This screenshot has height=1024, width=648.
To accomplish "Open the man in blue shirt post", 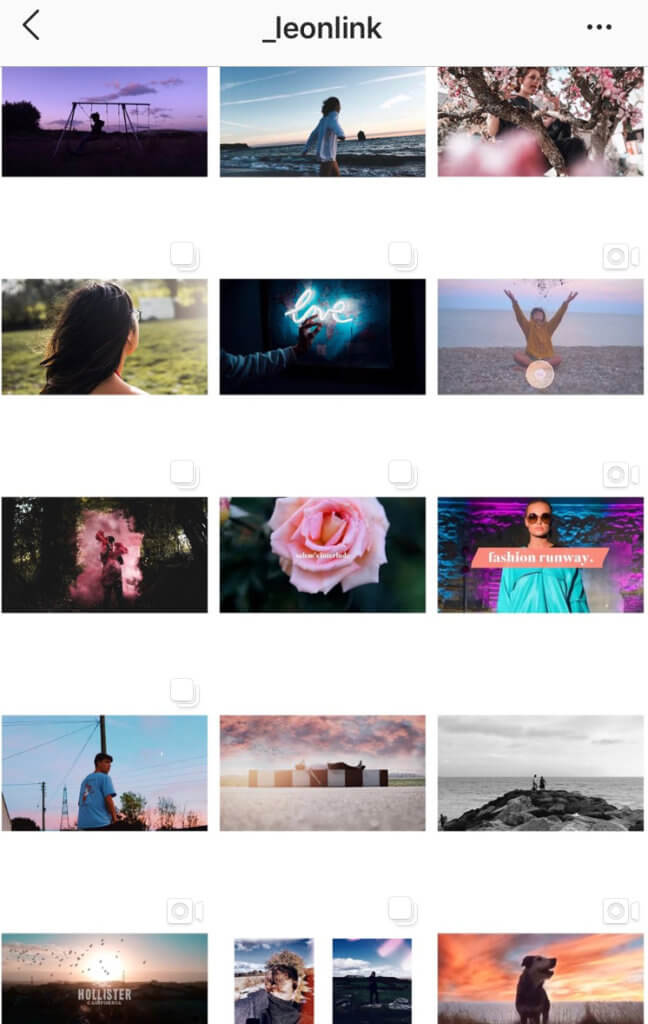I will (x=105, y=772).
